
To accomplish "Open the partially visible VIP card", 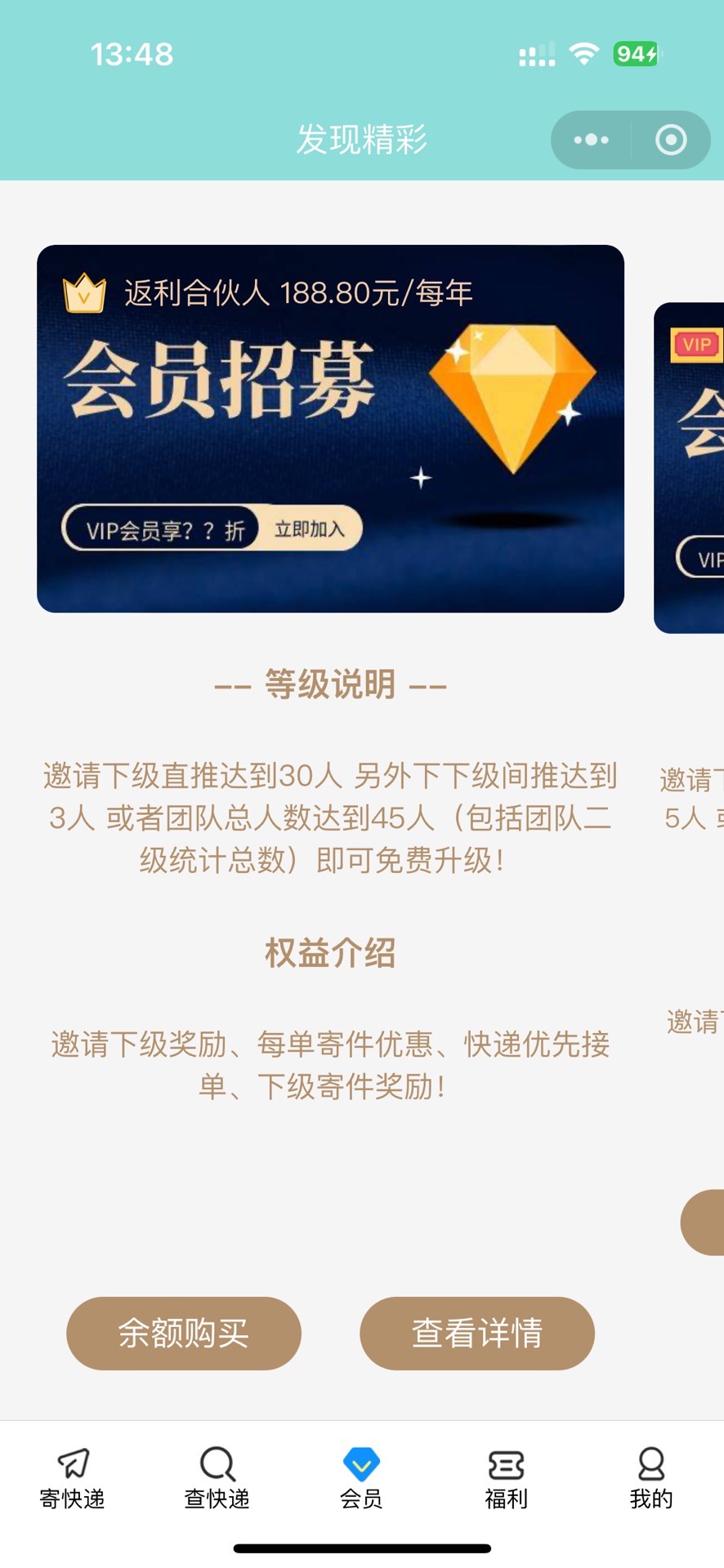I will pyautogui.click(x=690, y=467).
